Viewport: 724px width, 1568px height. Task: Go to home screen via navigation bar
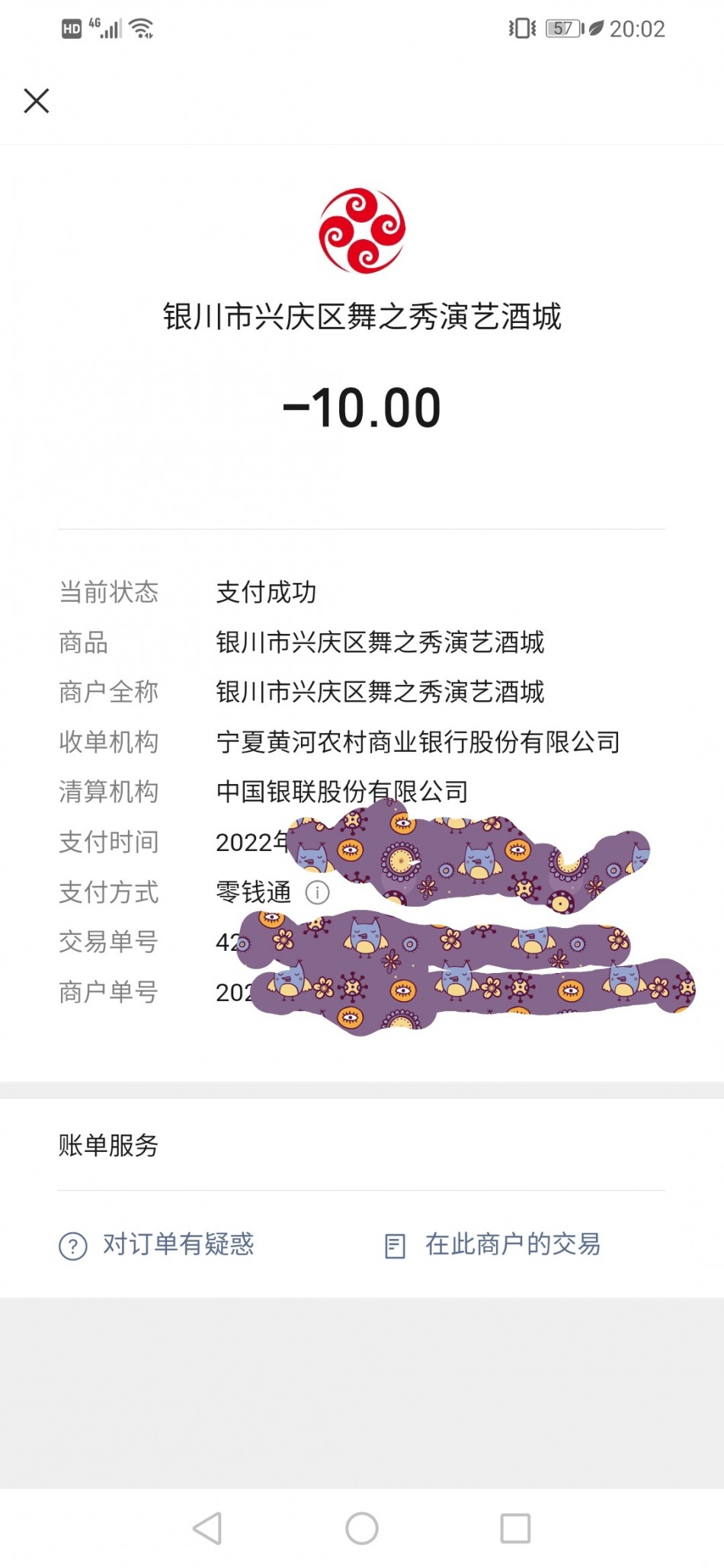coord(362,1528)
